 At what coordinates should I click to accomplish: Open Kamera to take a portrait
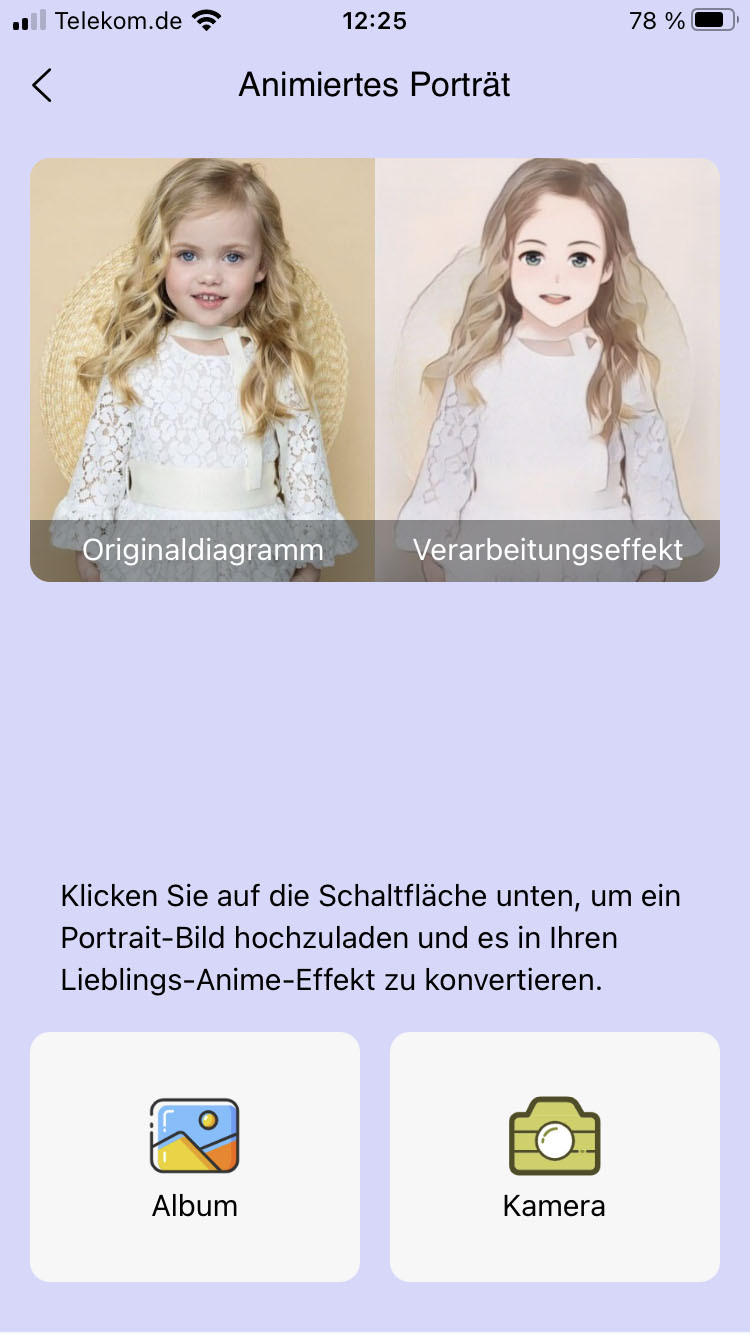tap(554, 1156)
